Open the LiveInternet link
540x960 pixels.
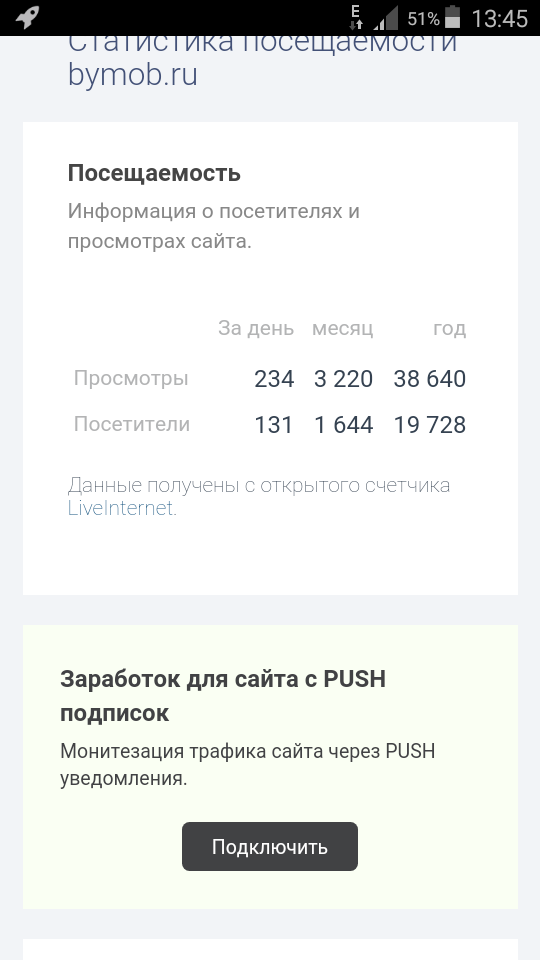[x=121, y=509]
